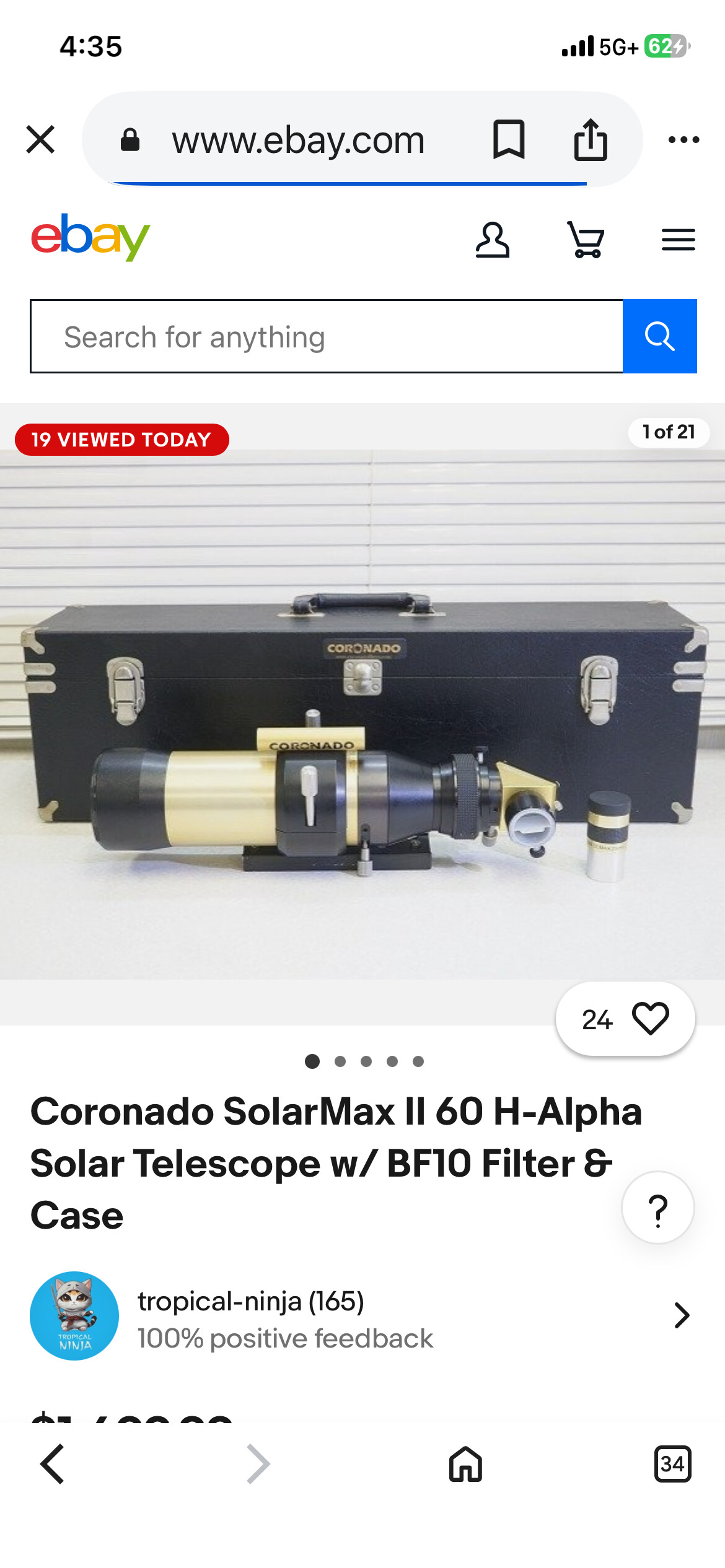Tap the Search for anything field

click(x=327, y=337)
